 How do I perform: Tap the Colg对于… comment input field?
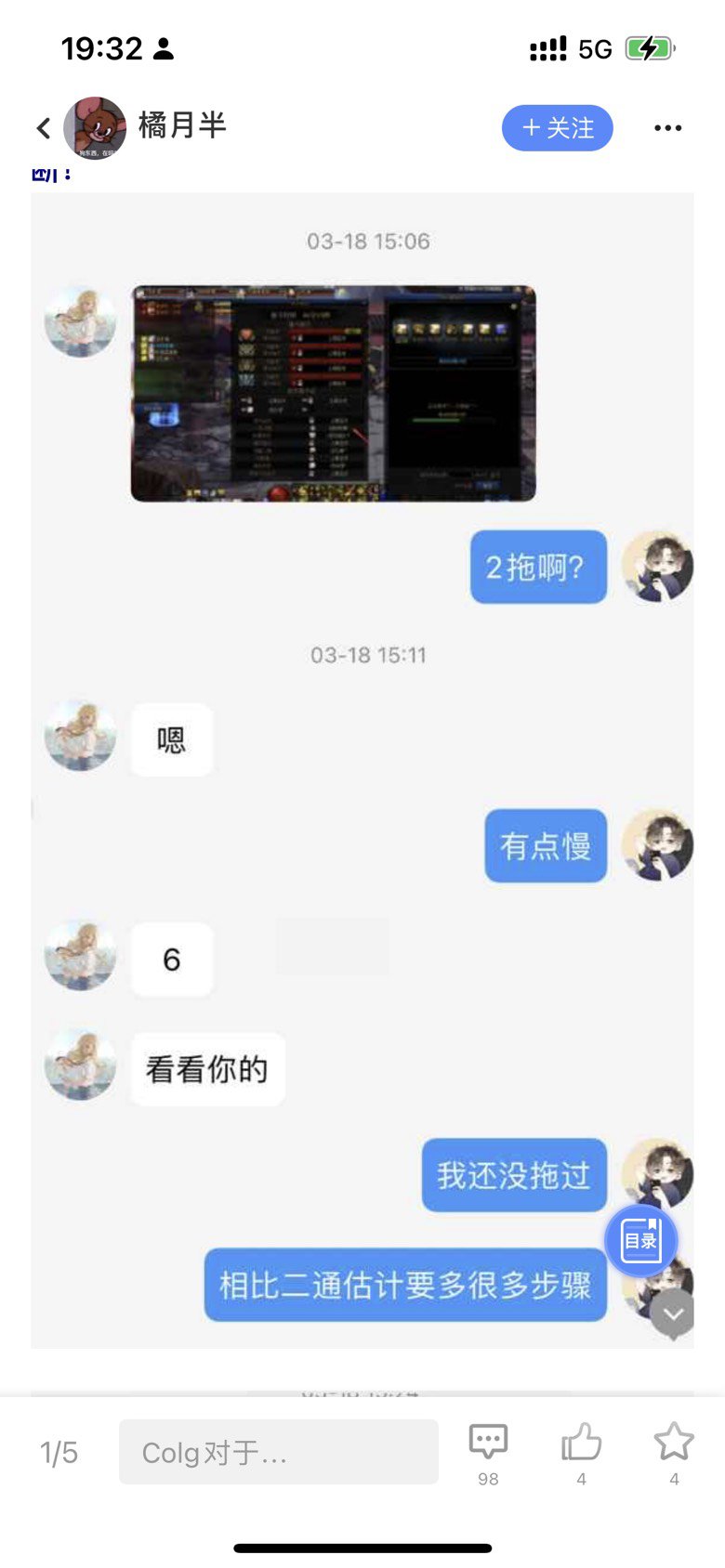(279, 1452)
